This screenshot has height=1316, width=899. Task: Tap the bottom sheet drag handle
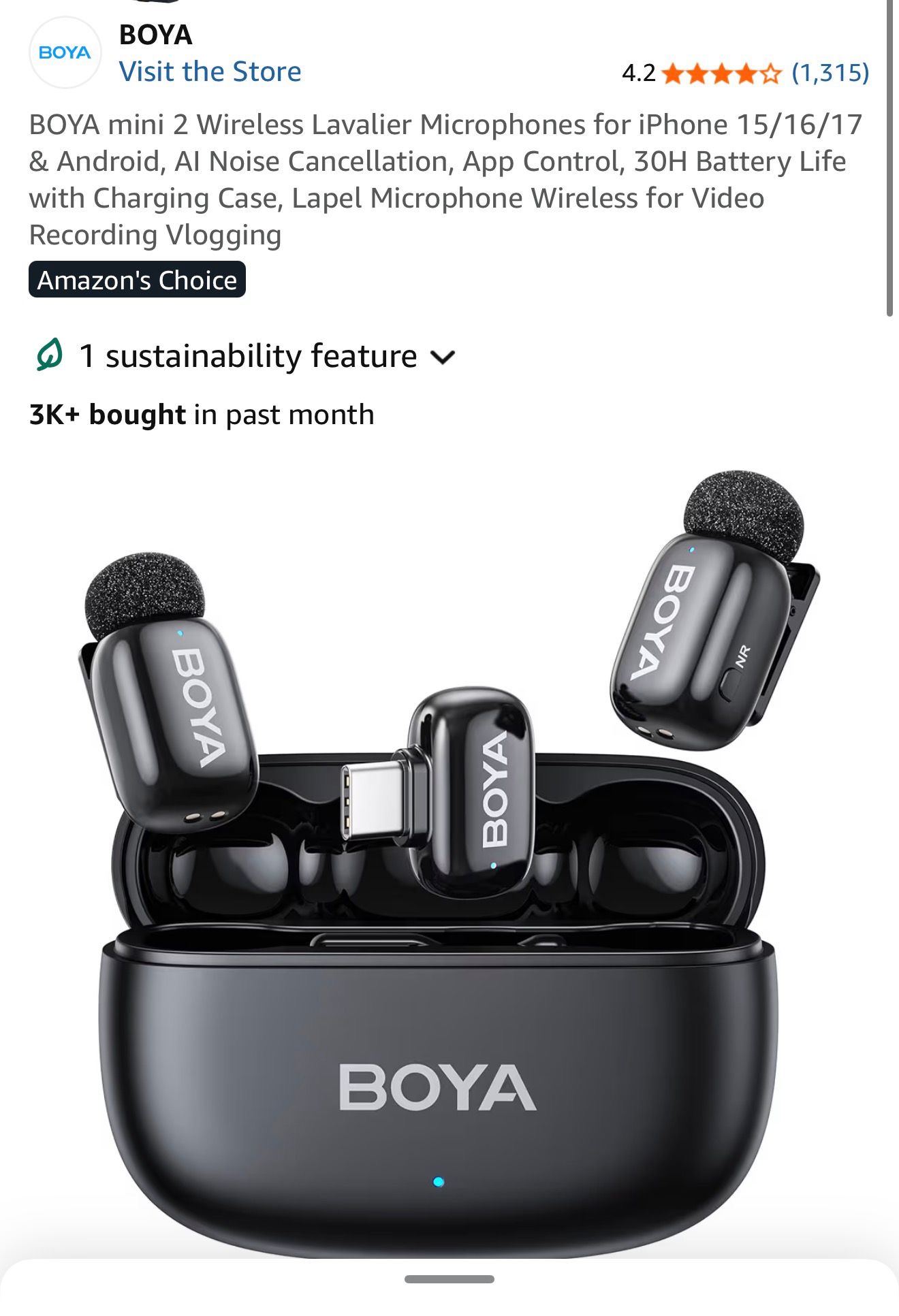click(449, 1279)
